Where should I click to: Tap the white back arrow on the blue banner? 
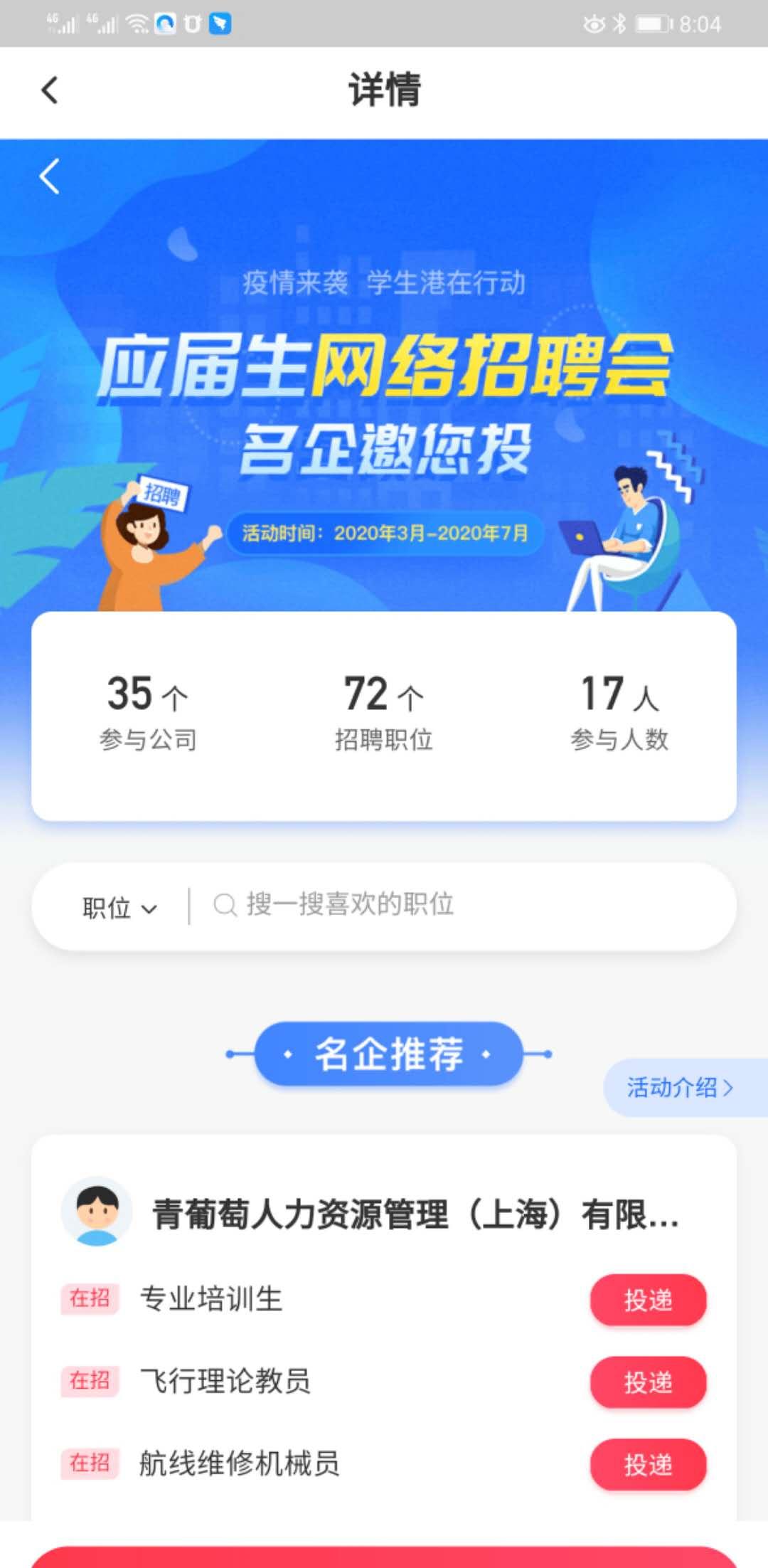tap(49, 176)
